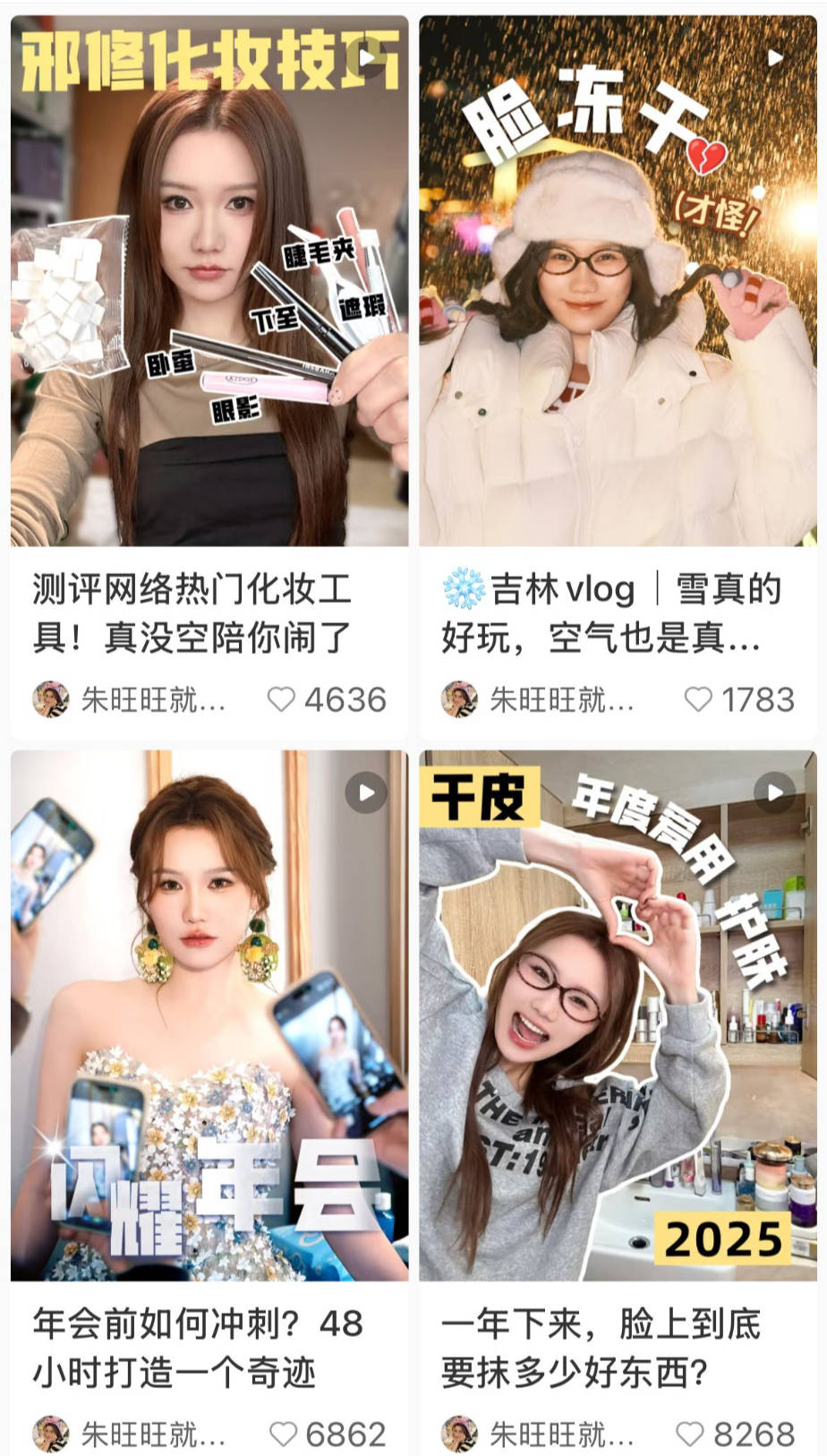Like the 一年下来脸上到底 post

pos(689,1434)
